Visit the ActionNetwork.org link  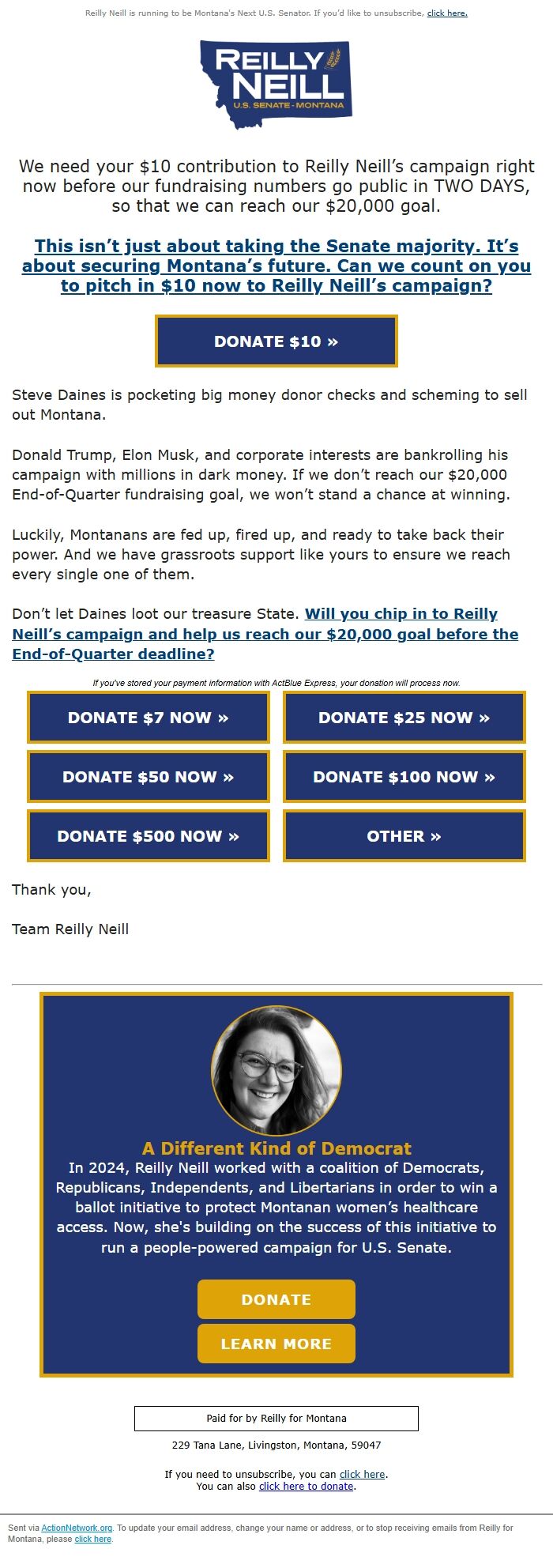(77, 1528)
